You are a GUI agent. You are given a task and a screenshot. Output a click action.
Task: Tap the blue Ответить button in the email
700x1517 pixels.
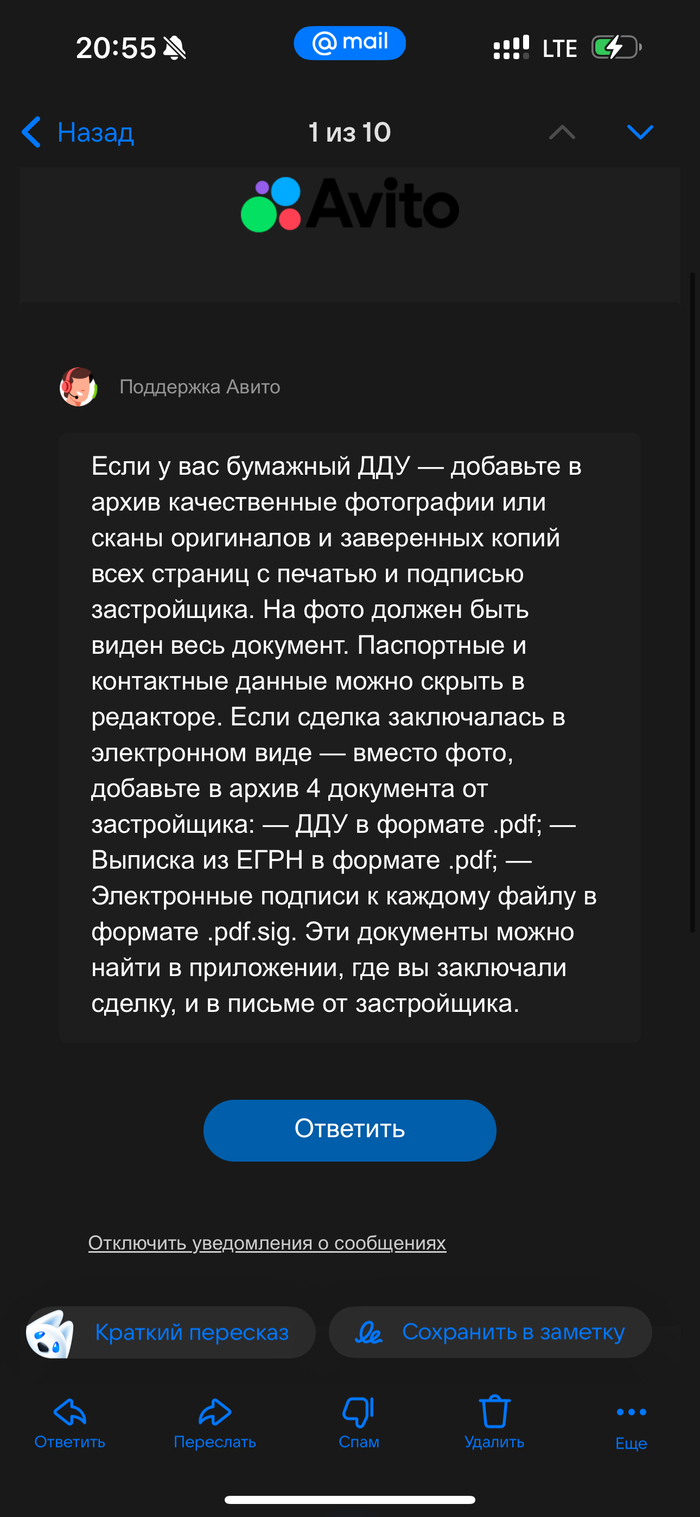[x=350, y=1129]
